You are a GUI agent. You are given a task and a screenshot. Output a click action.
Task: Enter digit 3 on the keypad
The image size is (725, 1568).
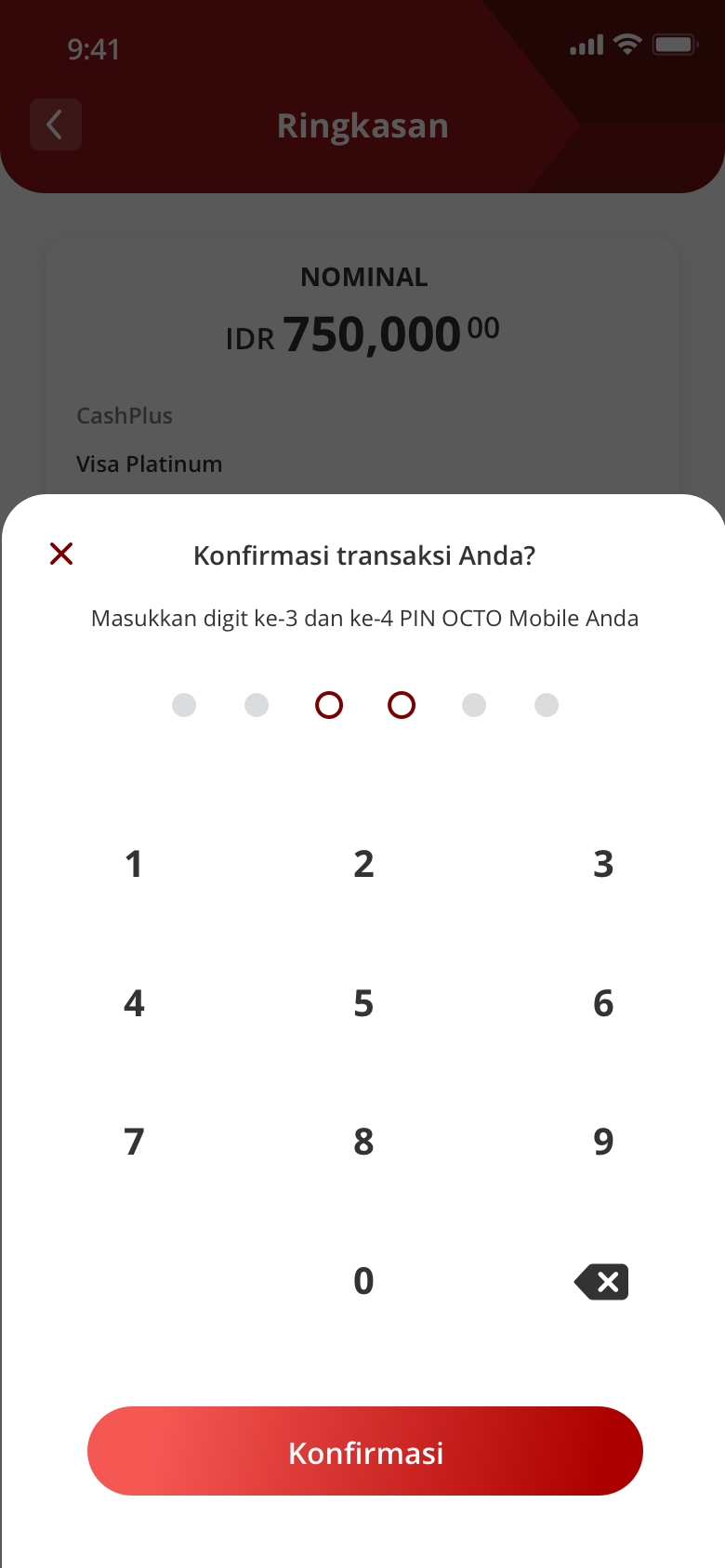coord(603,864)
